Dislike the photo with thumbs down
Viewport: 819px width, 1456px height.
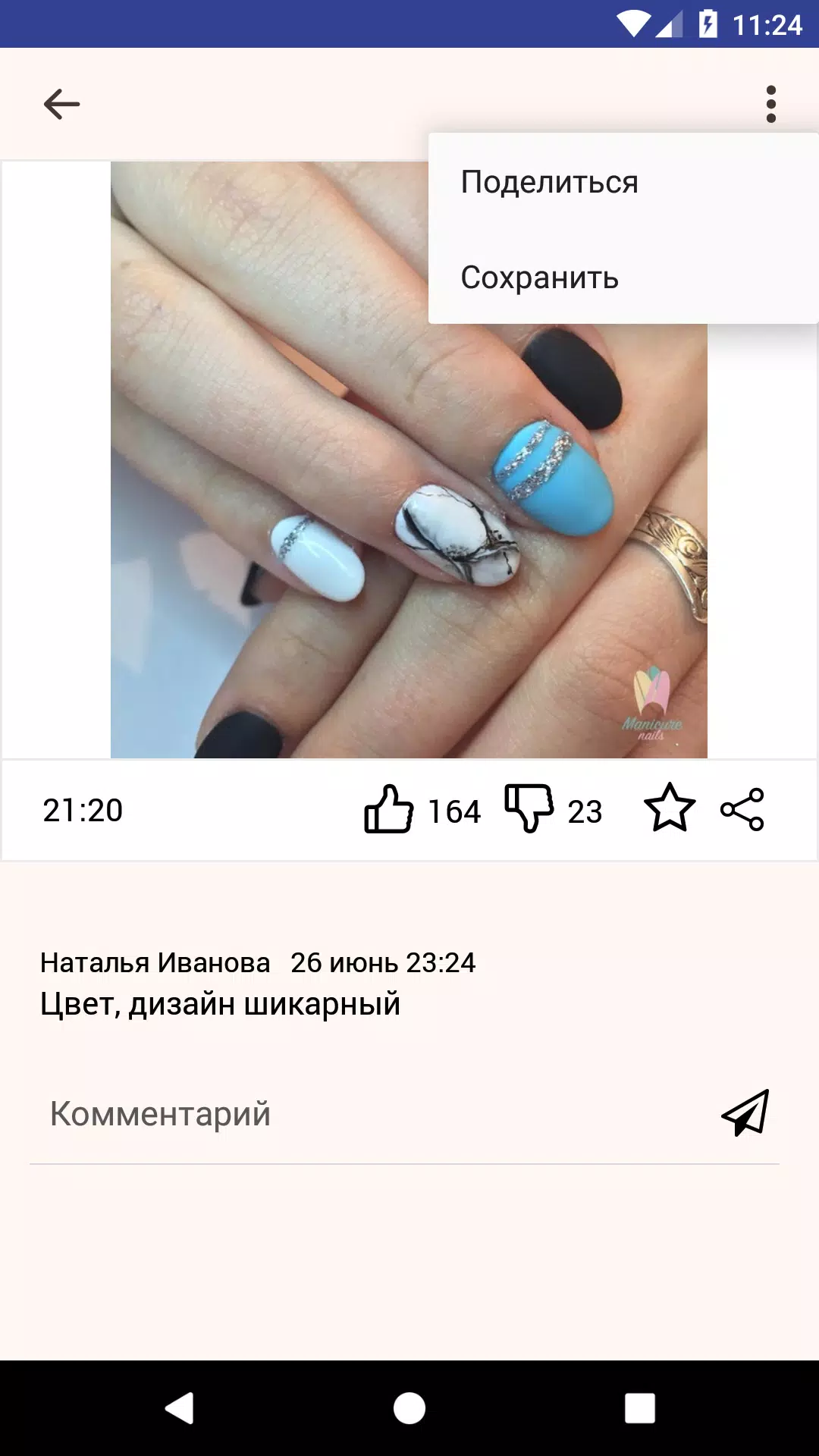(x=529, y=809)
